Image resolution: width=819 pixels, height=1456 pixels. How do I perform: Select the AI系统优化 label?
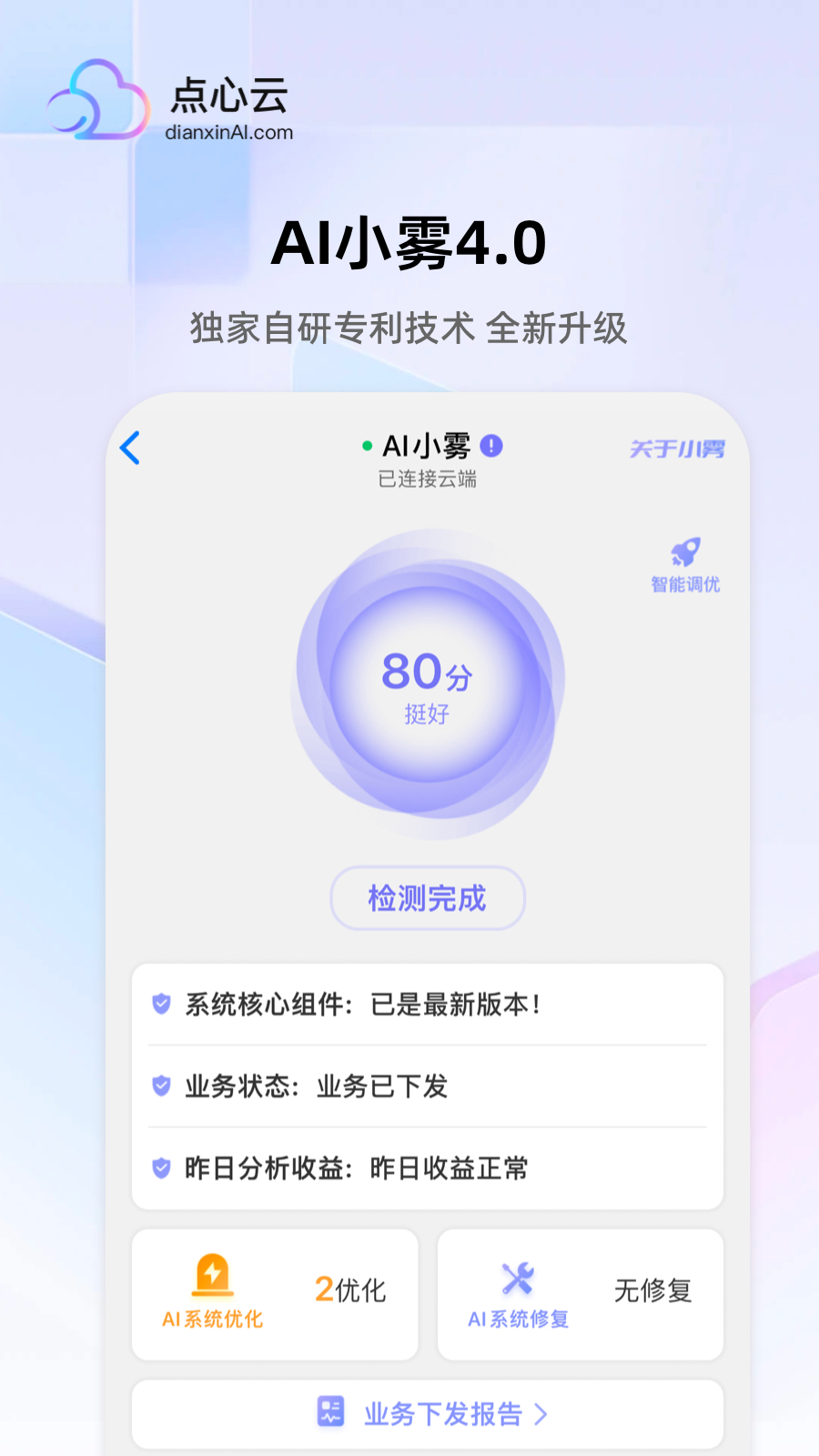coord(211,1317)
